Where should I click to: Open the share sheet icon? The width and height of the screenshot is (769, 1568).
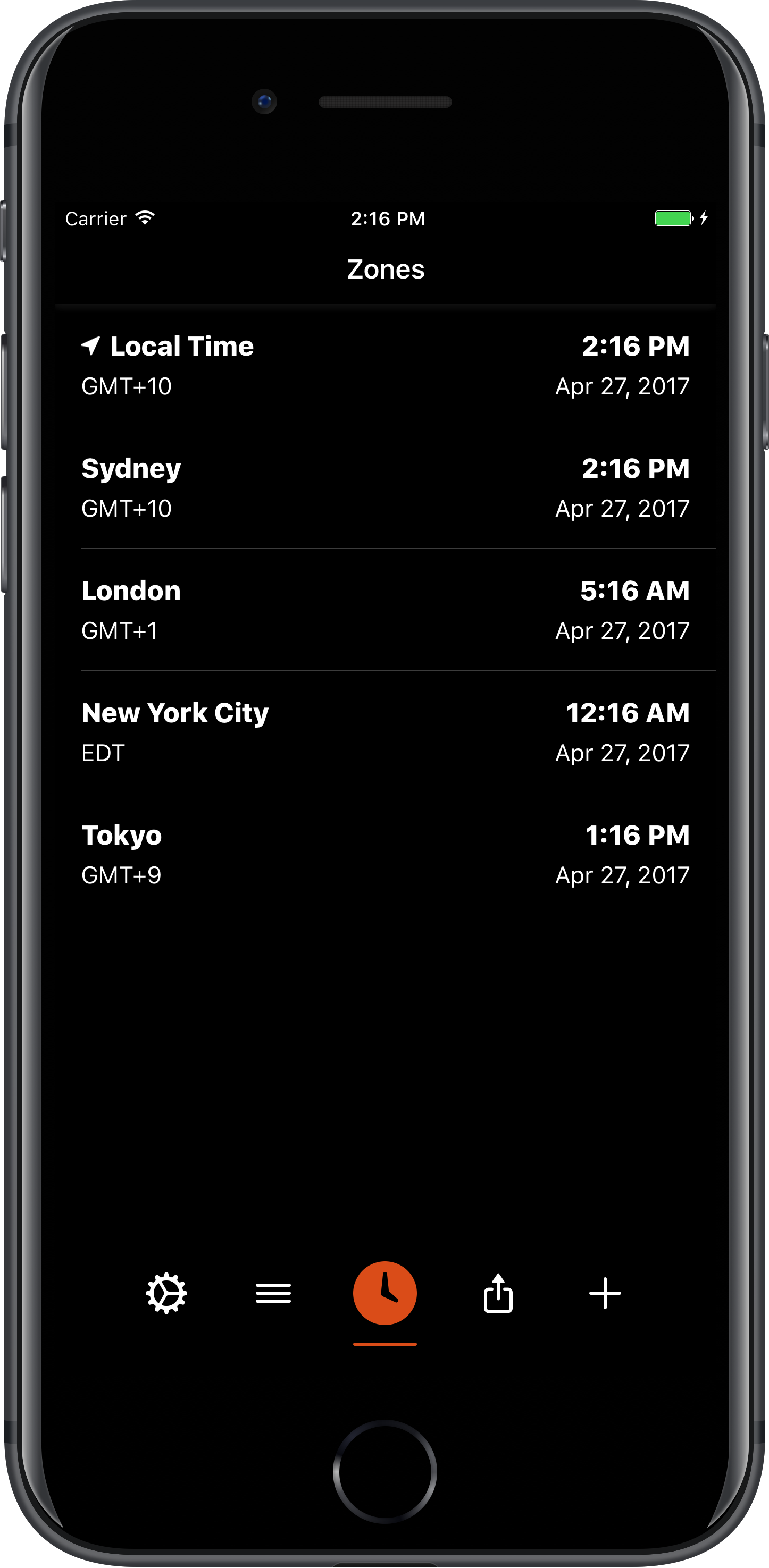pyautogui.click(x=498, y=1293)
